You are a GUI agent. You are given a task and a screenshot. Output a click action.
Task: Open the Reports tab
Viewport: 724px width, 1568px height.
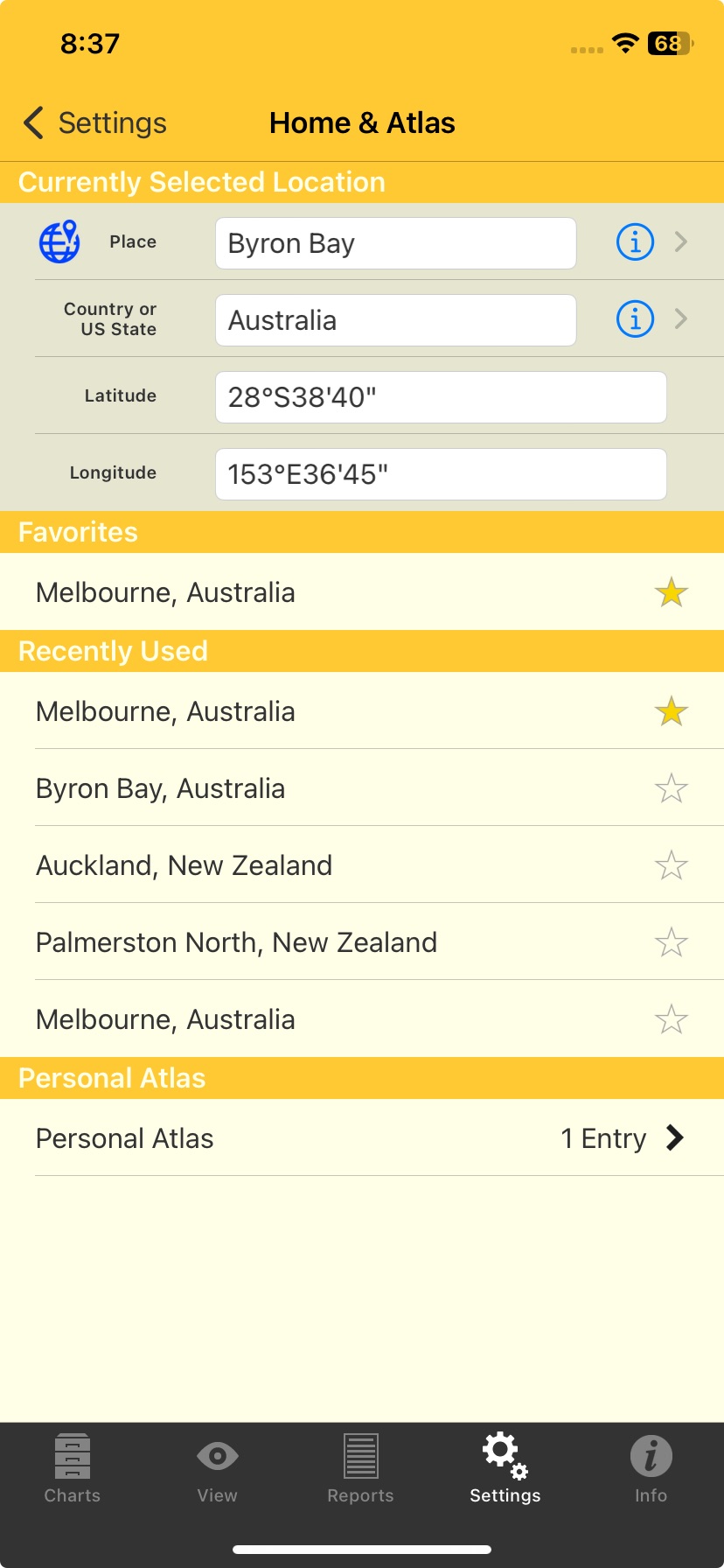click(360, 1468)
